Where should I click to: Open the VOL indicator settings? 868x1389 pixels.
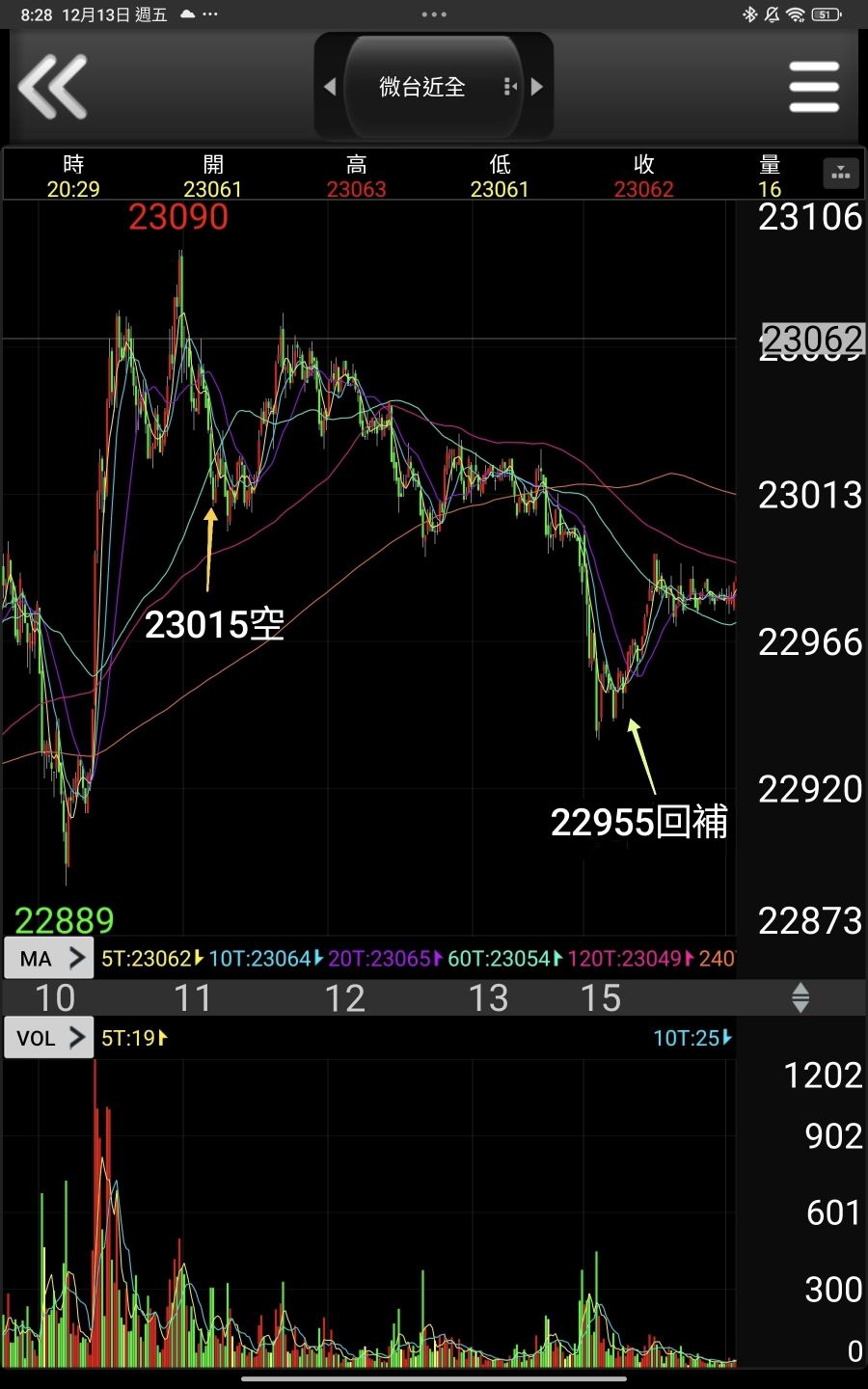click(49, 1038)
